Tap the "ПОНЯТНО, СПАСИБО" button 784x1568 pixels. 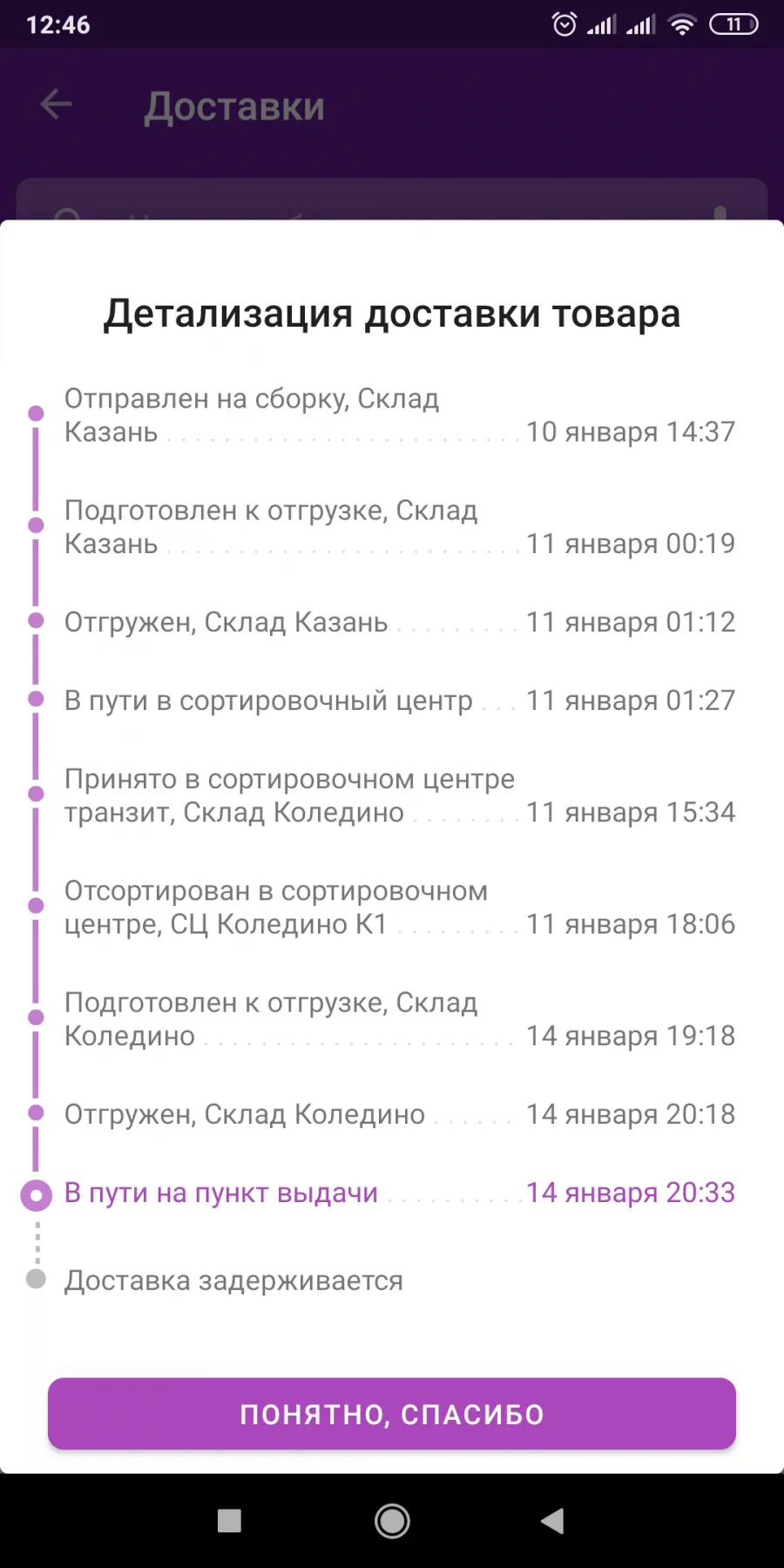[x=392, y=1414]
